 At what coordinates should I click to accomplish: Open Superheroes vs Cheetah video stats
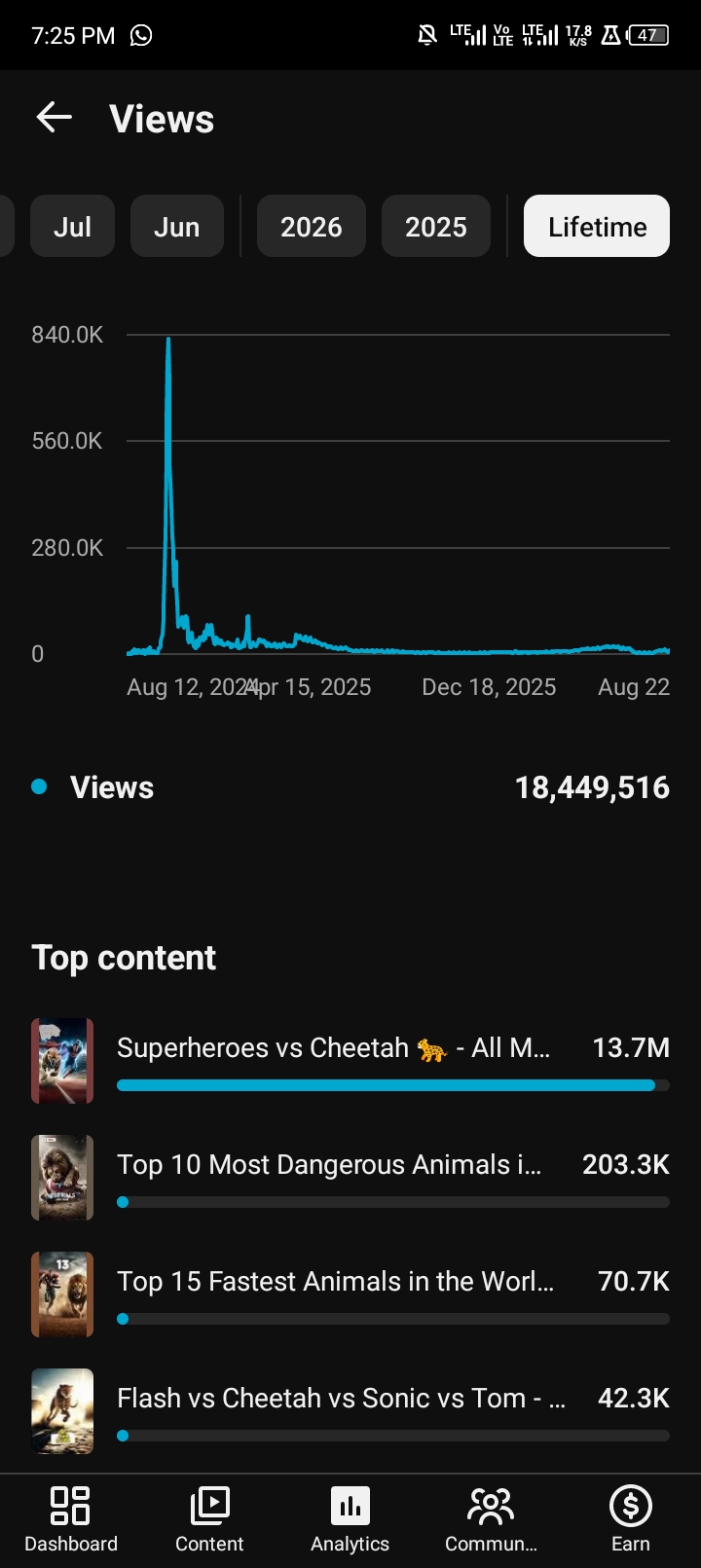click(350, 1061)
